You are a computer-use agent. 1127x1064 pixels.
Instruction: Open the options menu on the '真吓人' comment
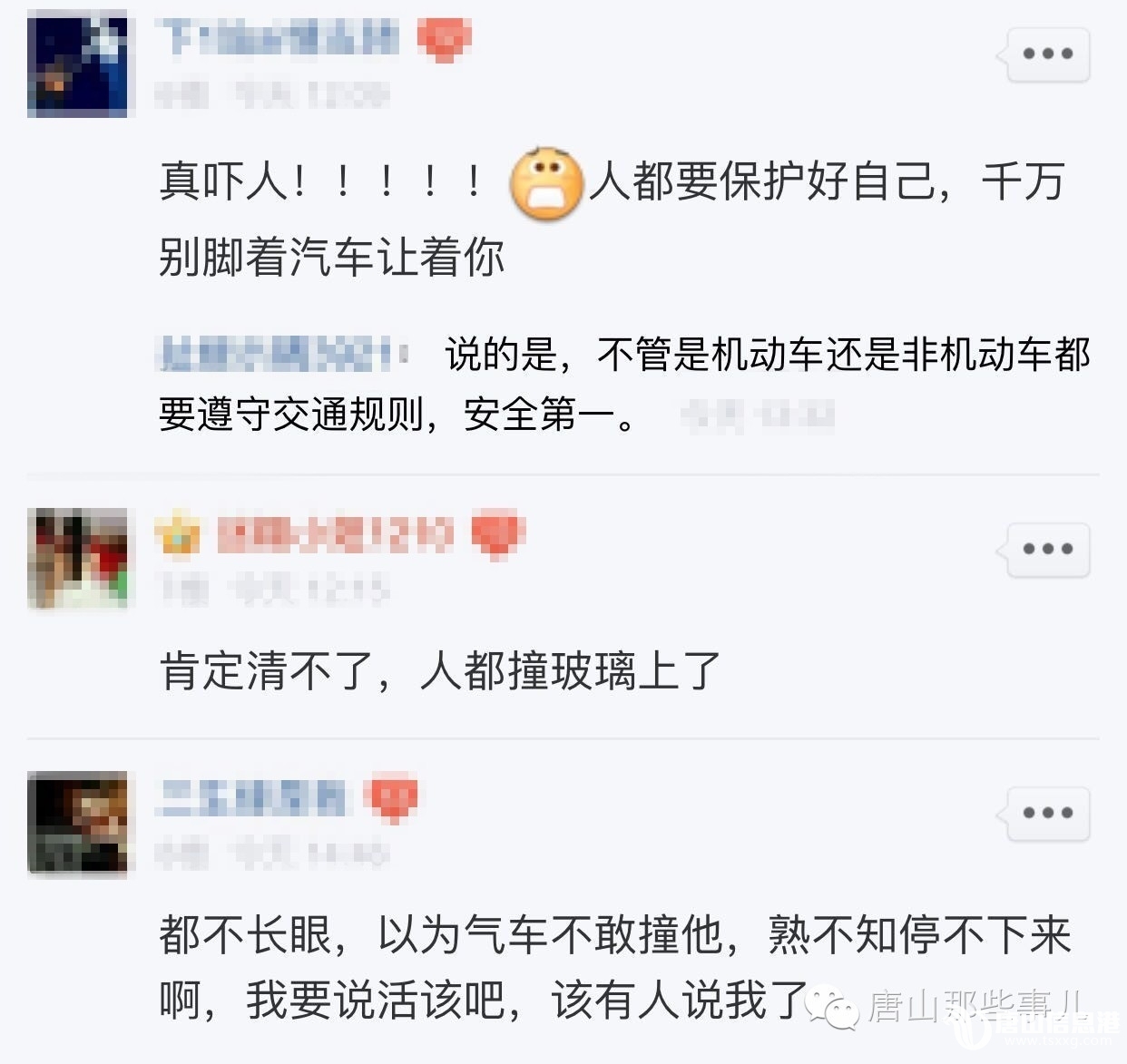click(1048, 54)
